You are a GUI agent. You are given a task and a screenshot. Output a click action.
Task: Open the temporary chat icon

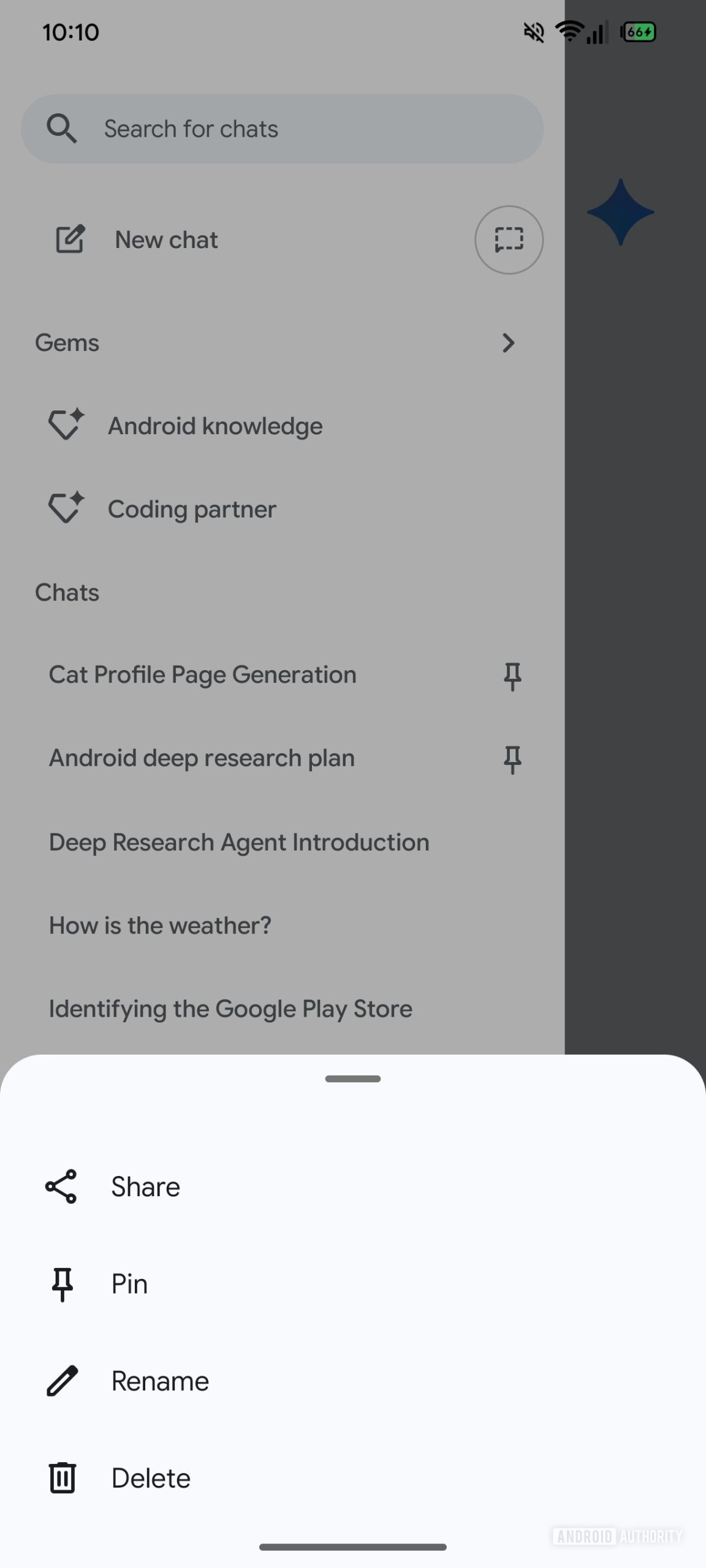pos(509,240)
